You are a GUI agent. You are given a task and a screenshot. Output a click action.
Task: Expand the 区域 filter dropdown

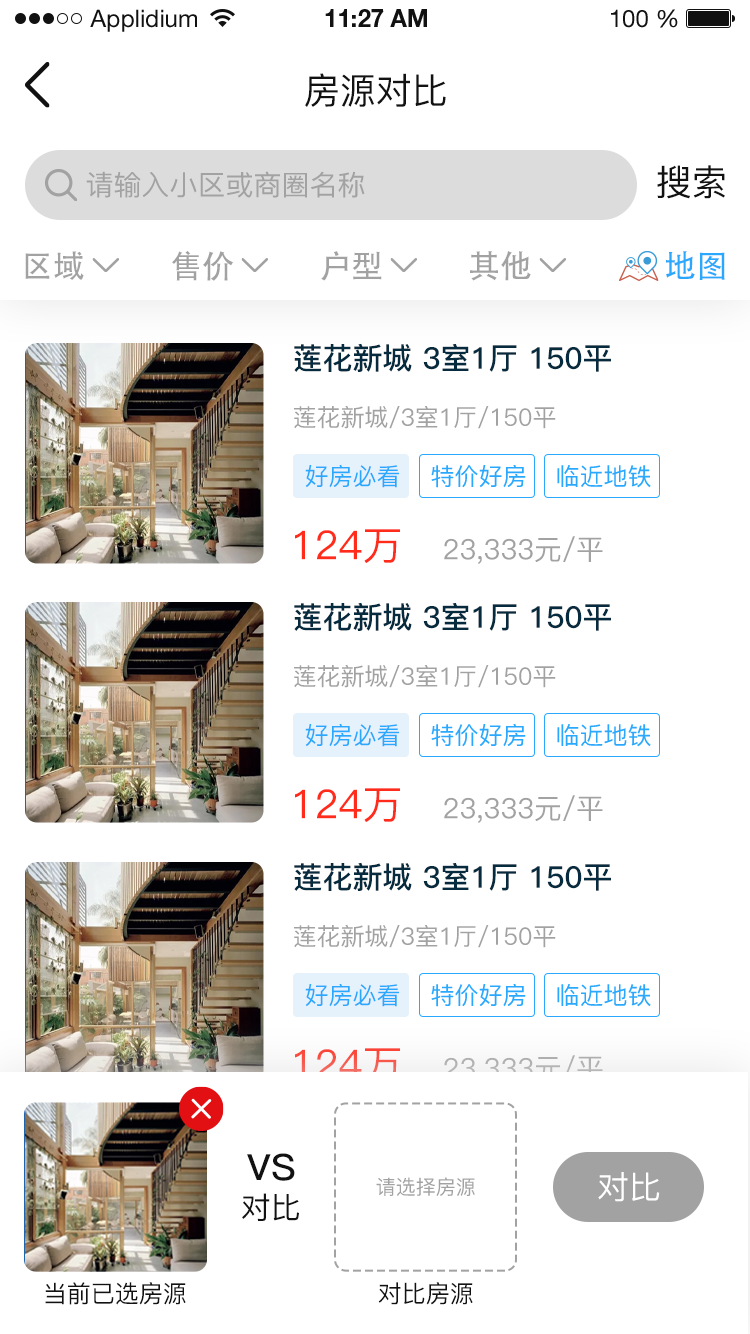tap(71, 266)
